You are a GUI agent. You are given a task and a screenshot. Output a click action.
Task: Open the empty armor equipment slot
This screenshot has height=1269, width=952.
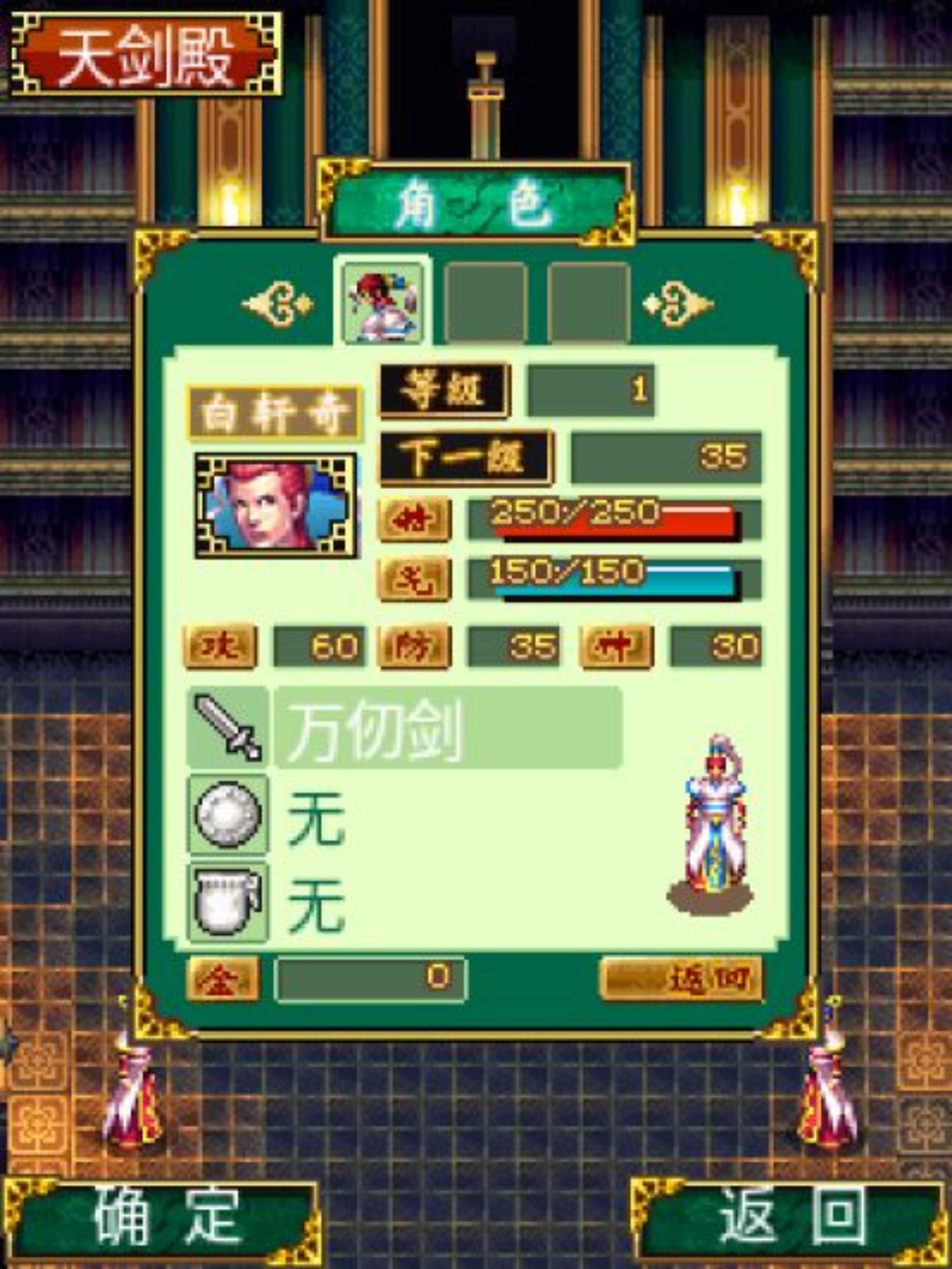(228, 903)
